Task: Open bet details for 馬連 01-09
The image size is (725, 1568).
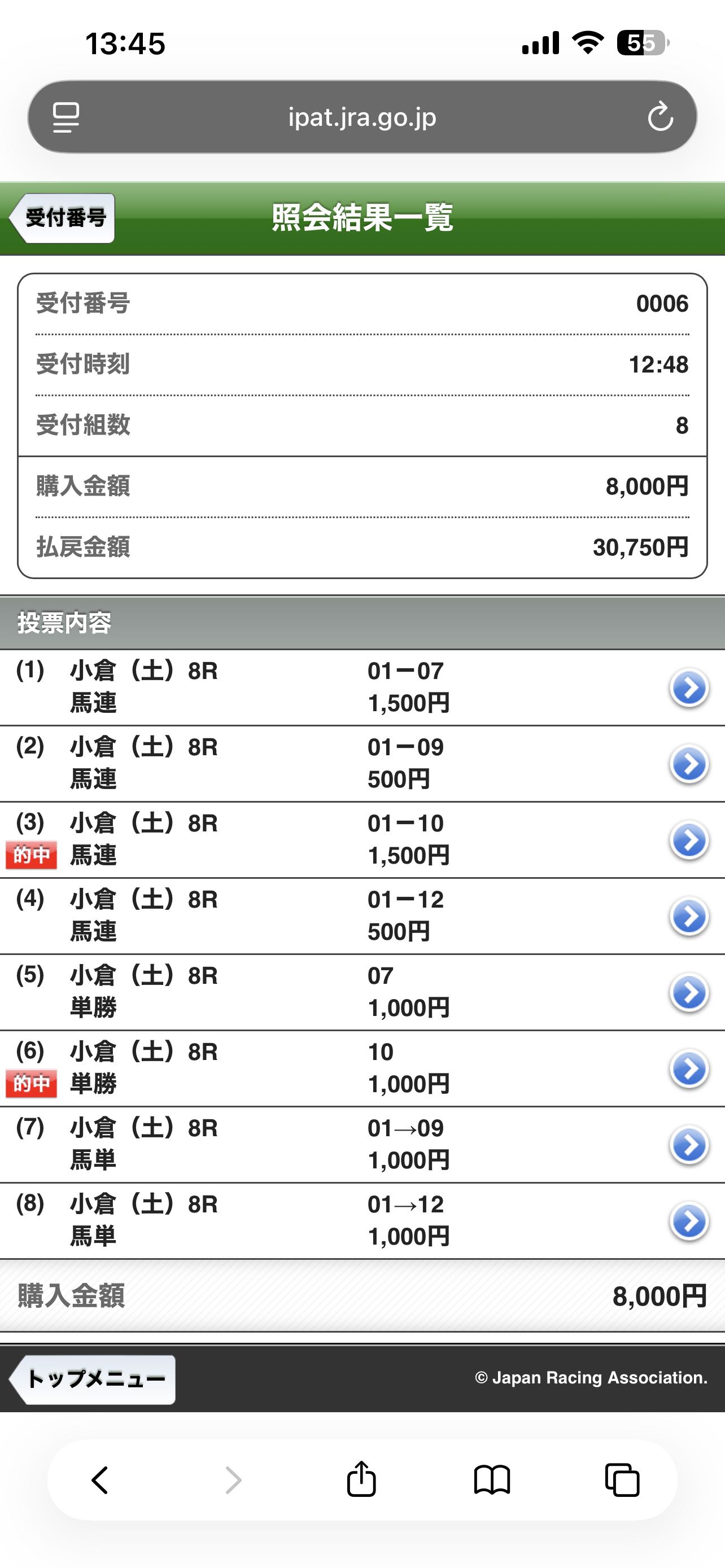Action: [688, 764]
